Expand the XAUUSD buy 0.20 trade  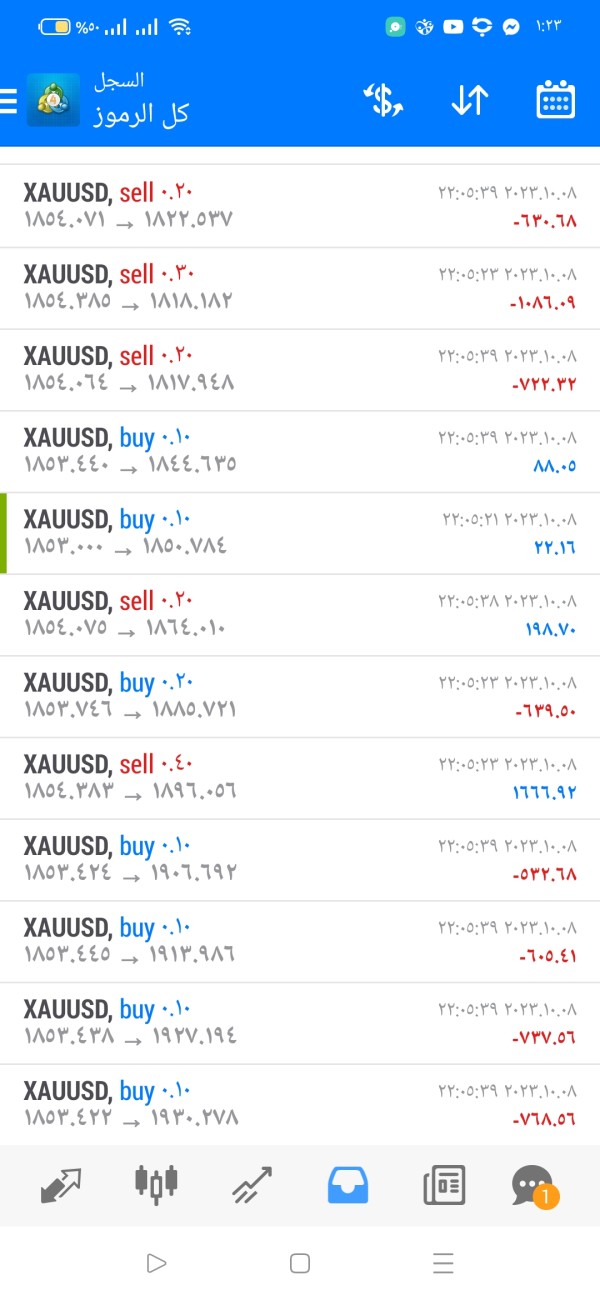300,697
